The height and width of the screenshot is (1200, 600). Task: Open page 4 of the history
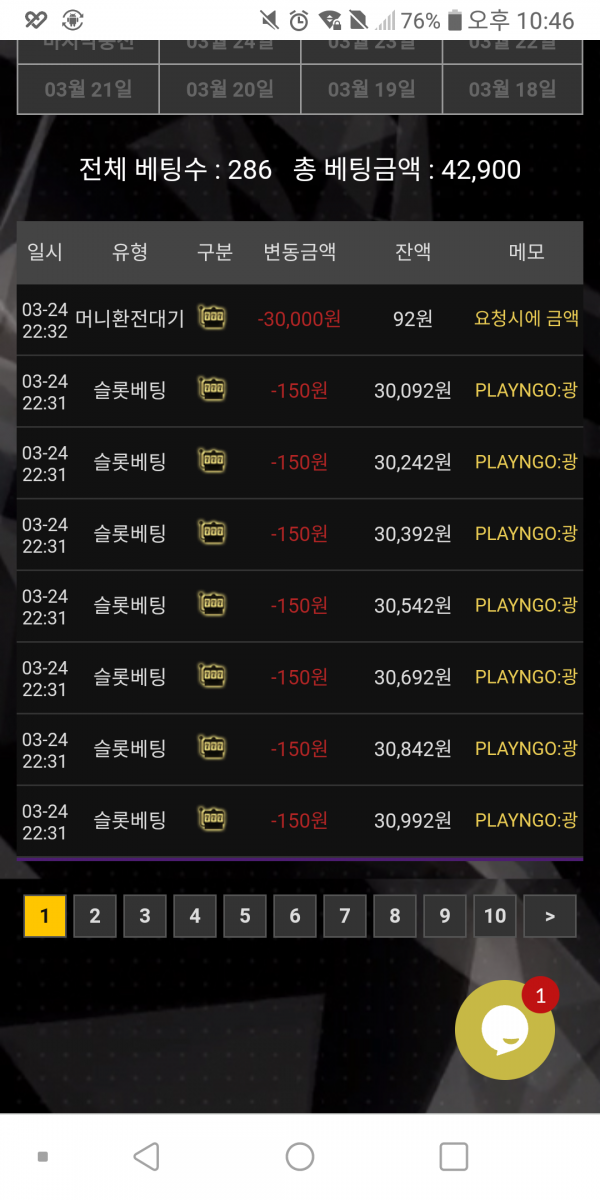tap(195, 916)
